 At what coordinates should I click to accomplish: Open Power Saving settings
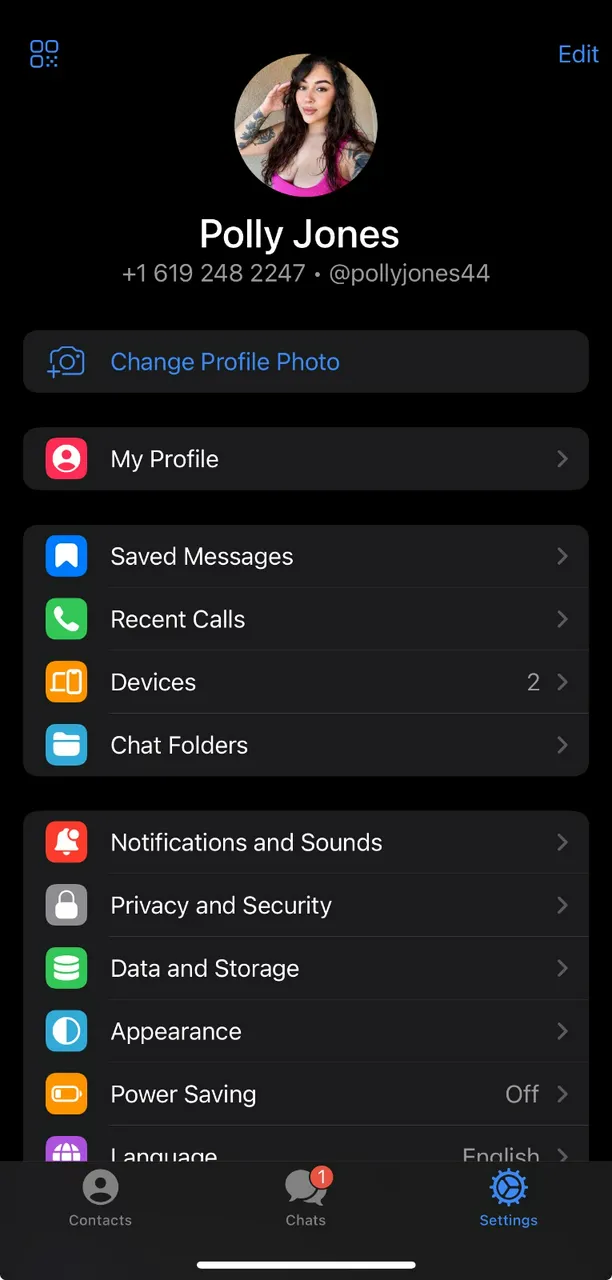[306, 1095]
